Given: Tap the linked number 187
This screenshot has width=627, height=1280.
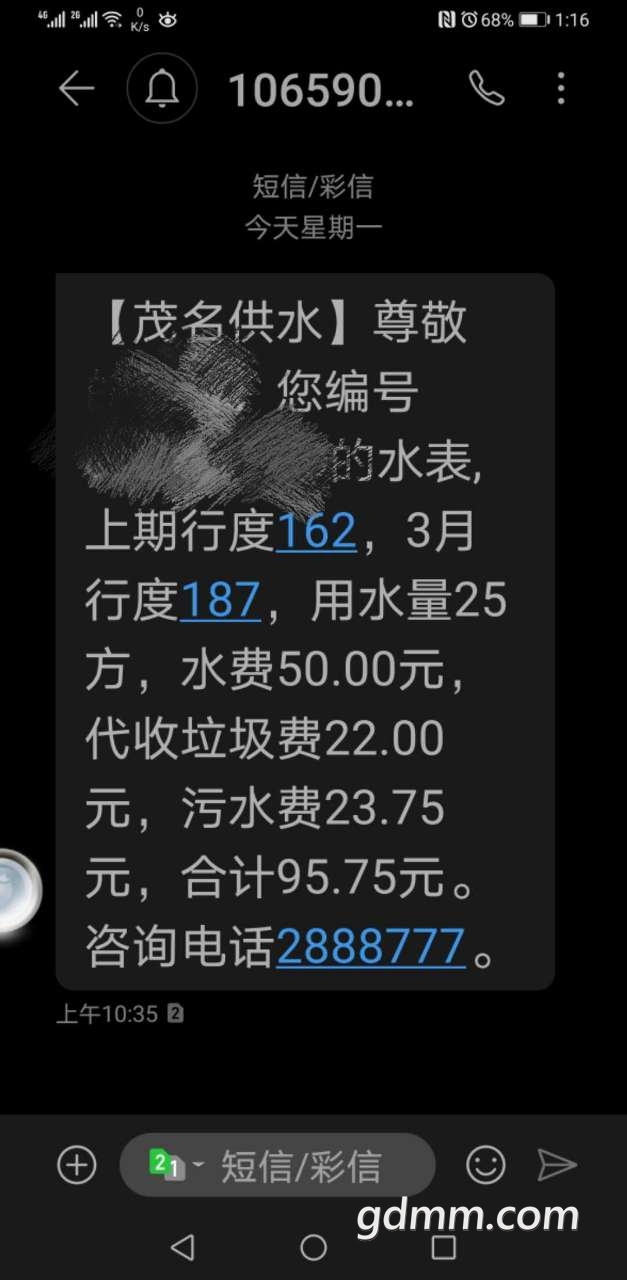Looking at the screenshot, I should (221, 602).
